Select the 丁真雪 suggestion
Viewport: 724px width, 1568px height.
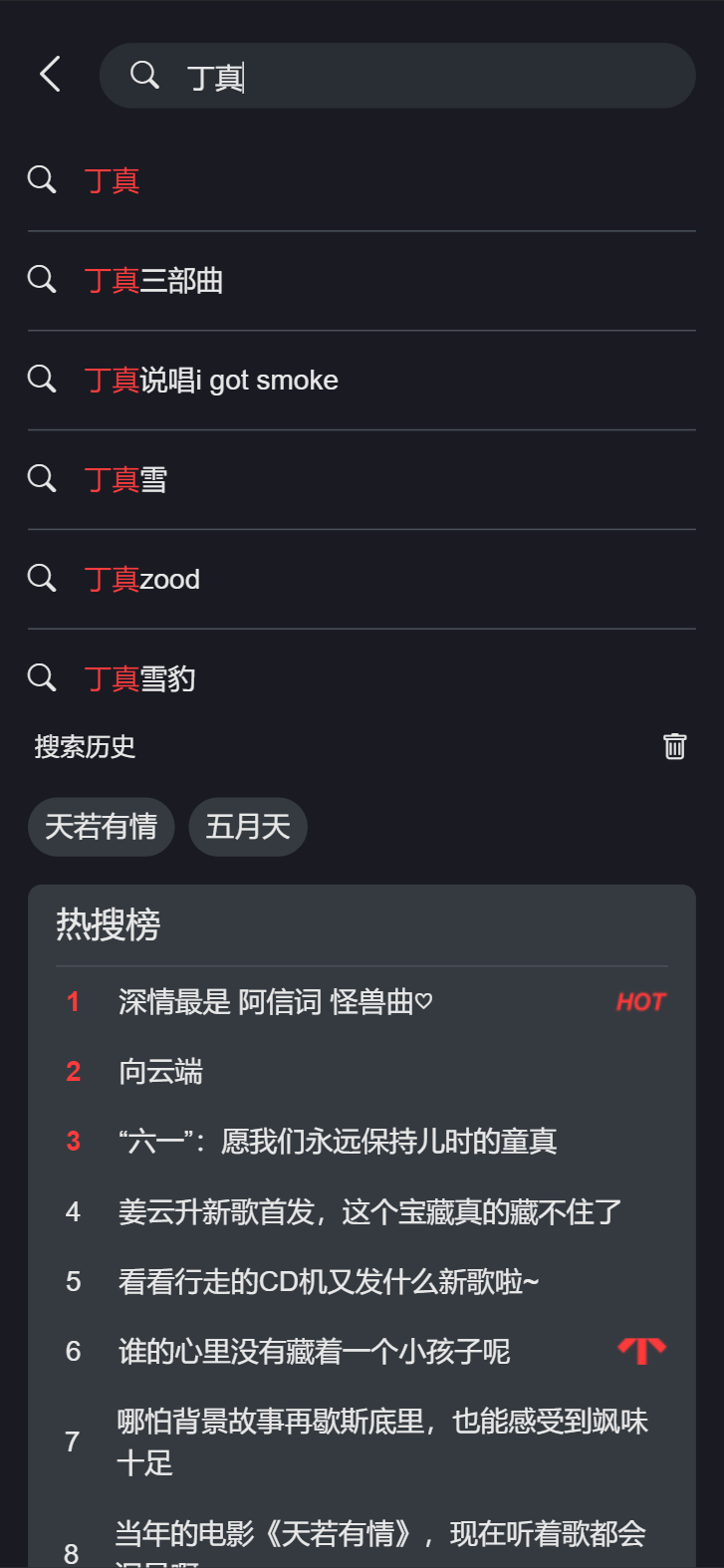[362, 479]
